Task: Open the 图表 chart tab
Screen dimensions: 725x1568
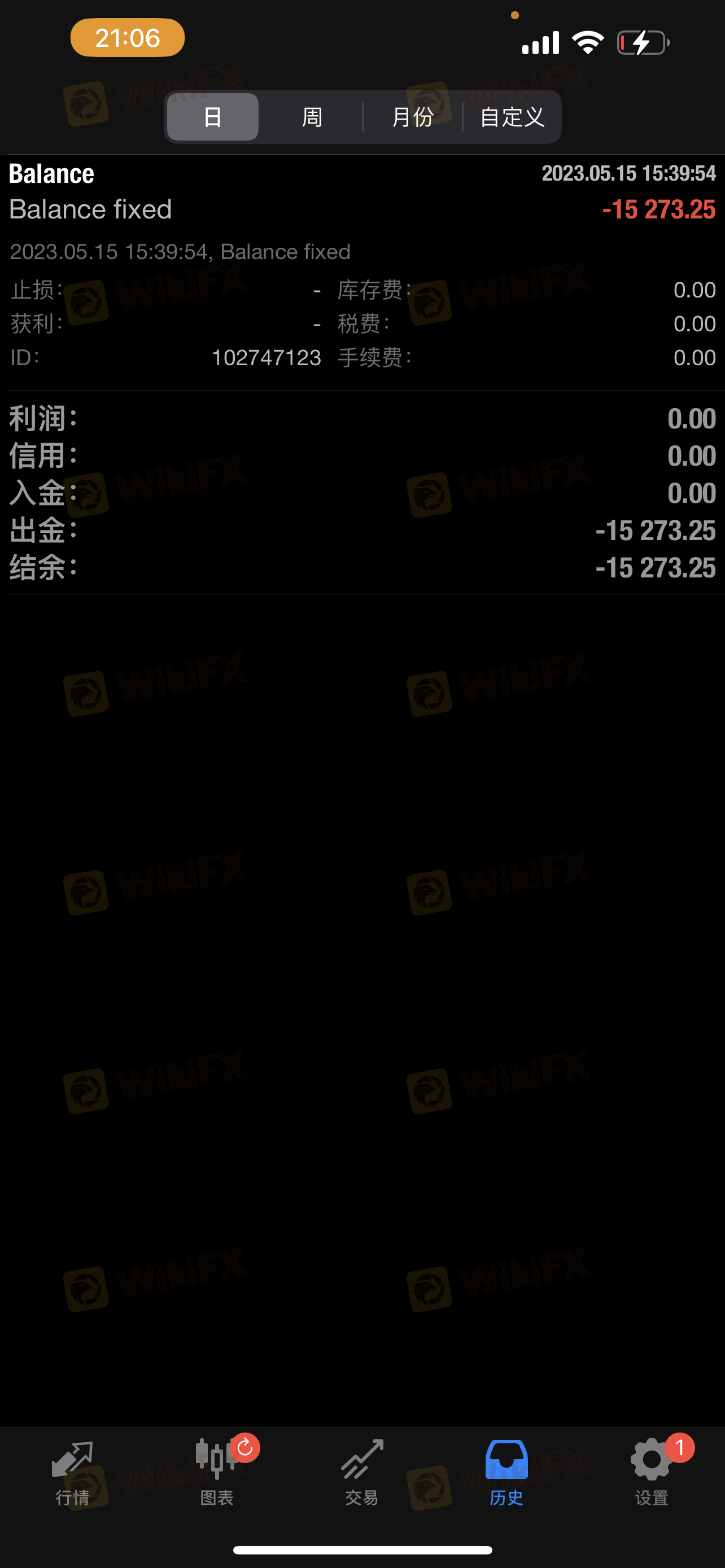Action: click(217, 1471)
